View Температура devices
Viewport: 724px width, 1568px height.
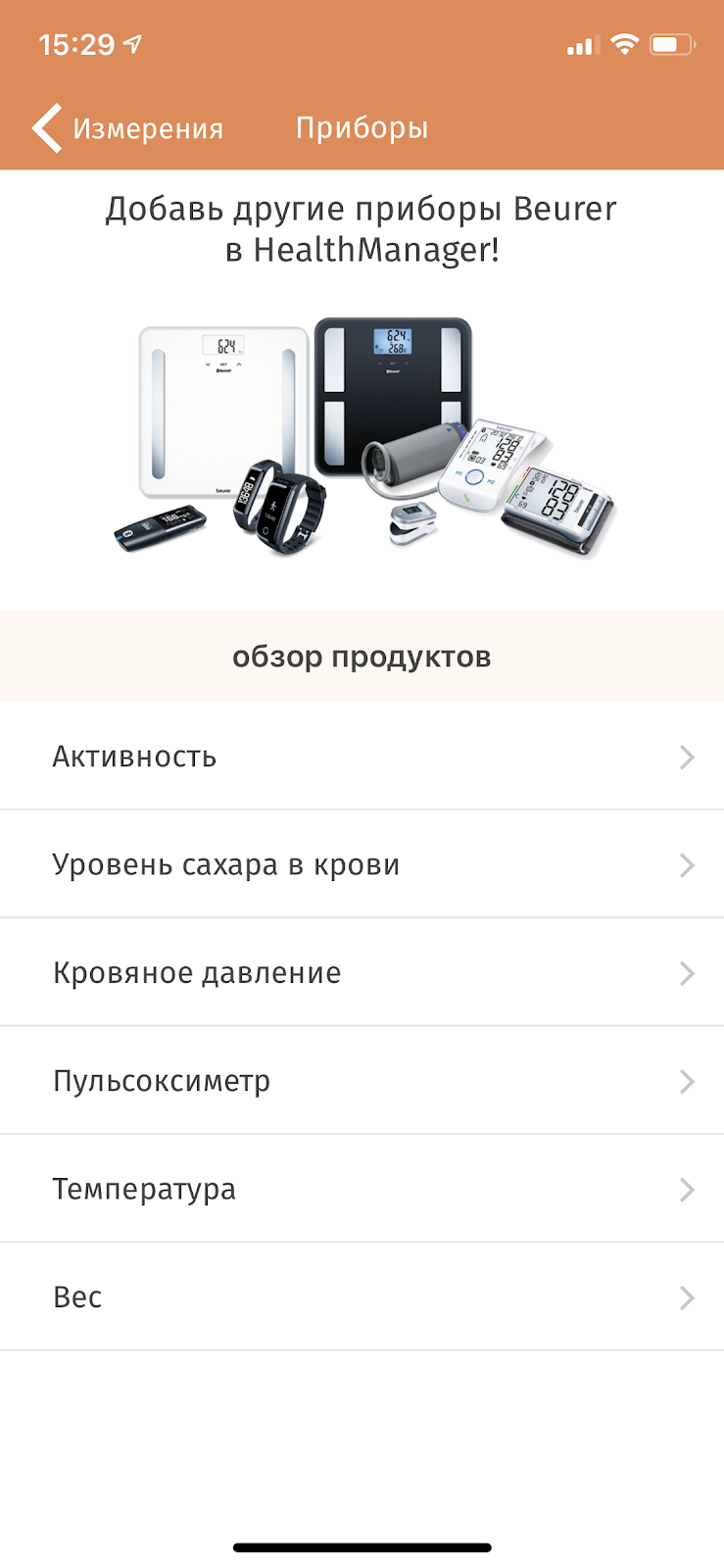362,1189
